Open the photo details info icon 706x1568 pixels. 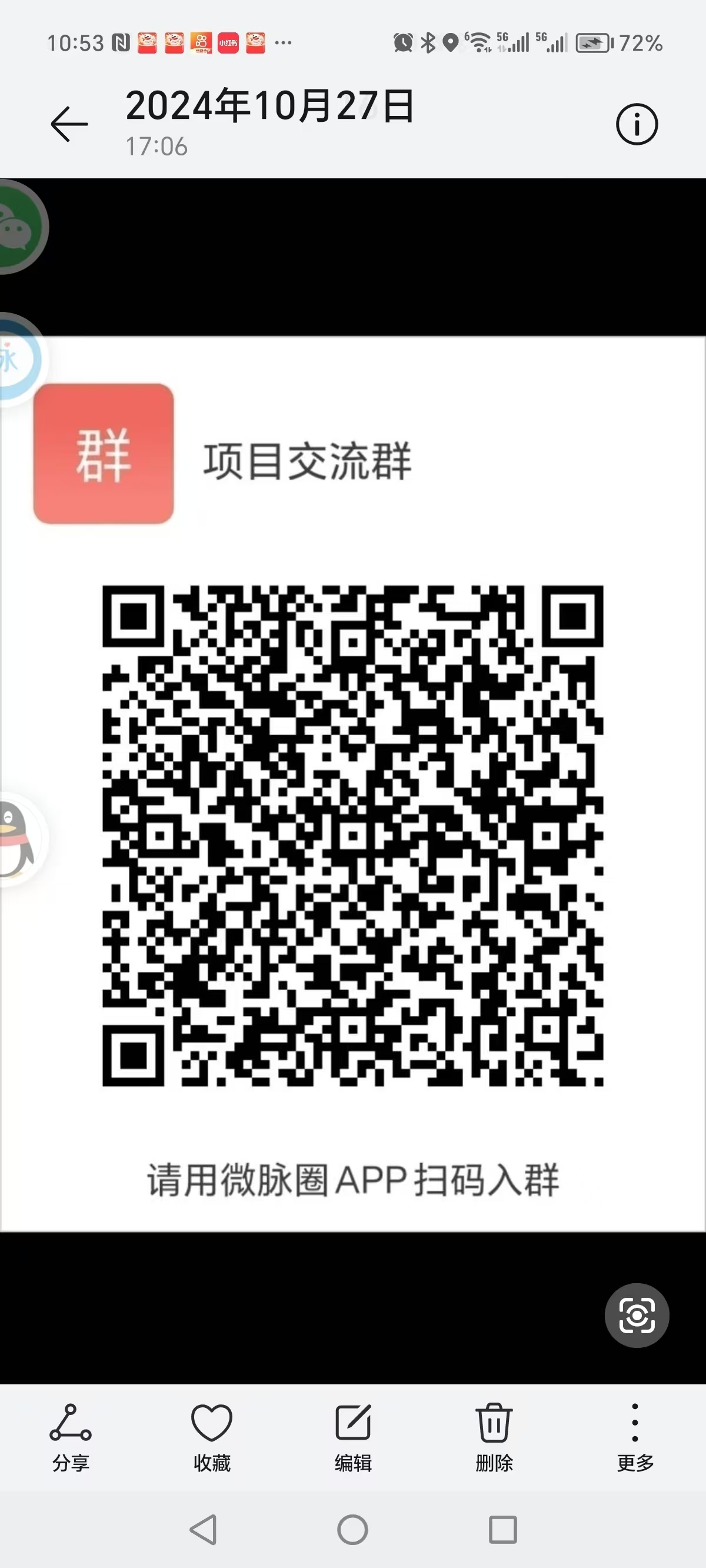pyautogui.click(x=637, y=124)
